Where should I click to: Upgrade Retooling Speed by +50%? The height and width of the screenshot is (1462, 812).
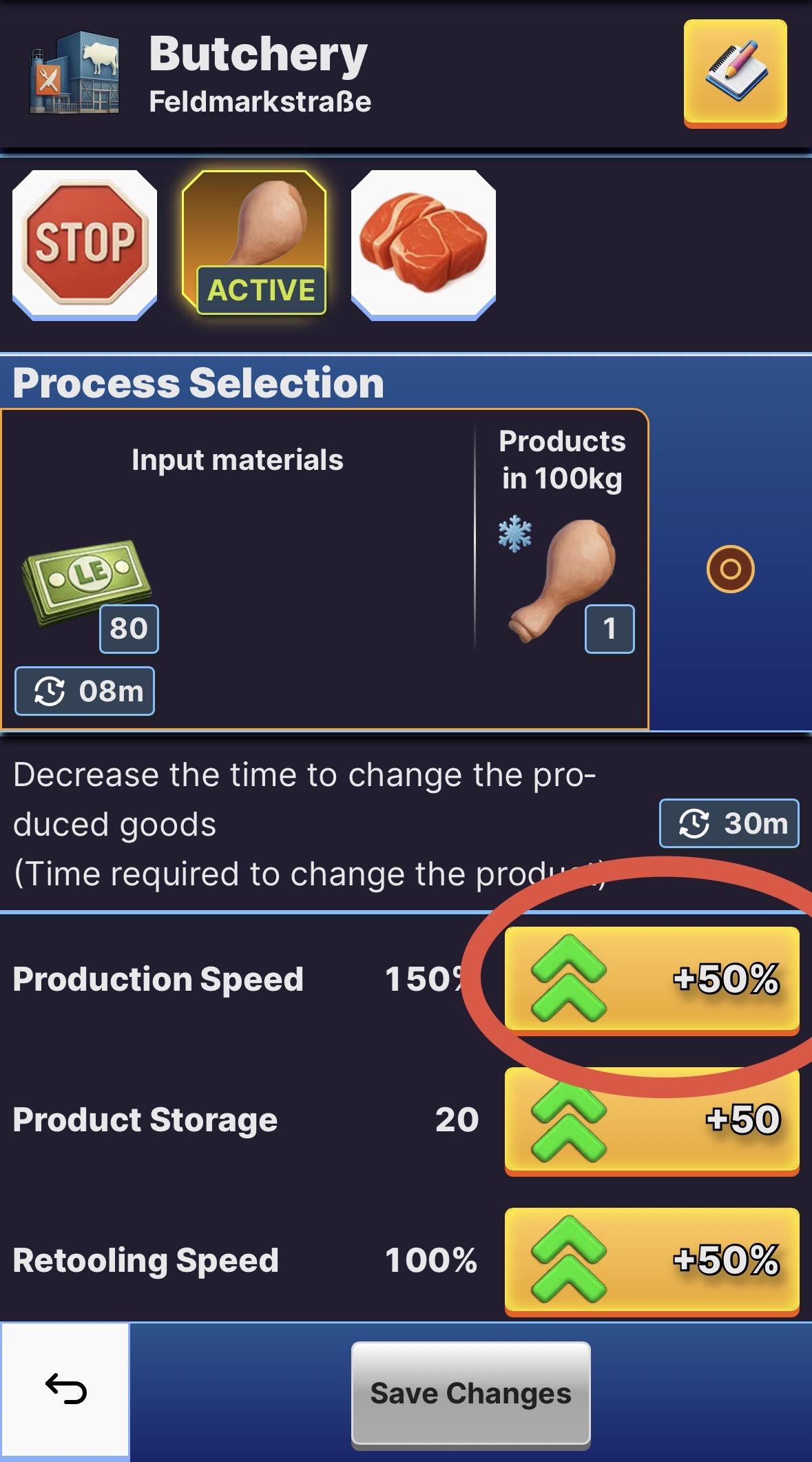click(652, 1260)
